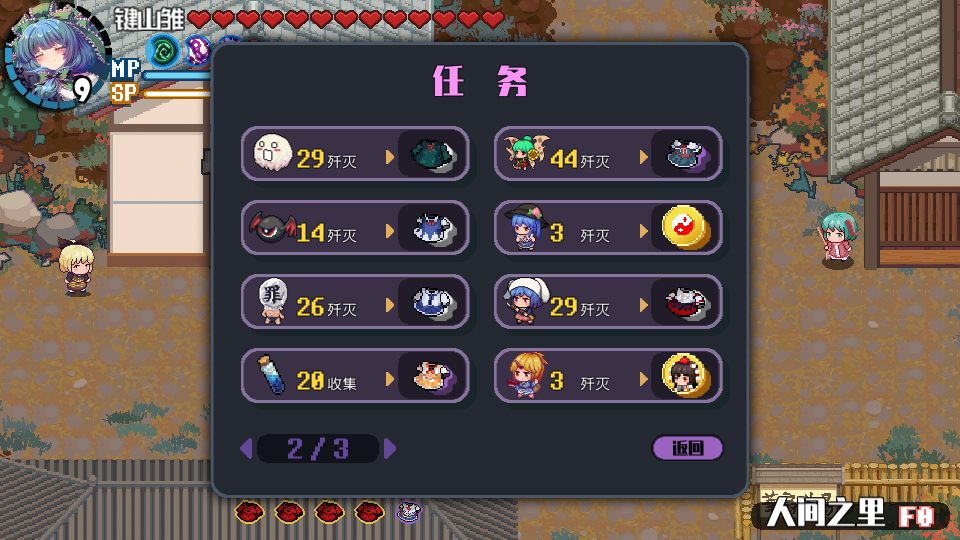Select the green-haired fairy 44 歼灭 quest
The image size is (960, 540).
608,154
